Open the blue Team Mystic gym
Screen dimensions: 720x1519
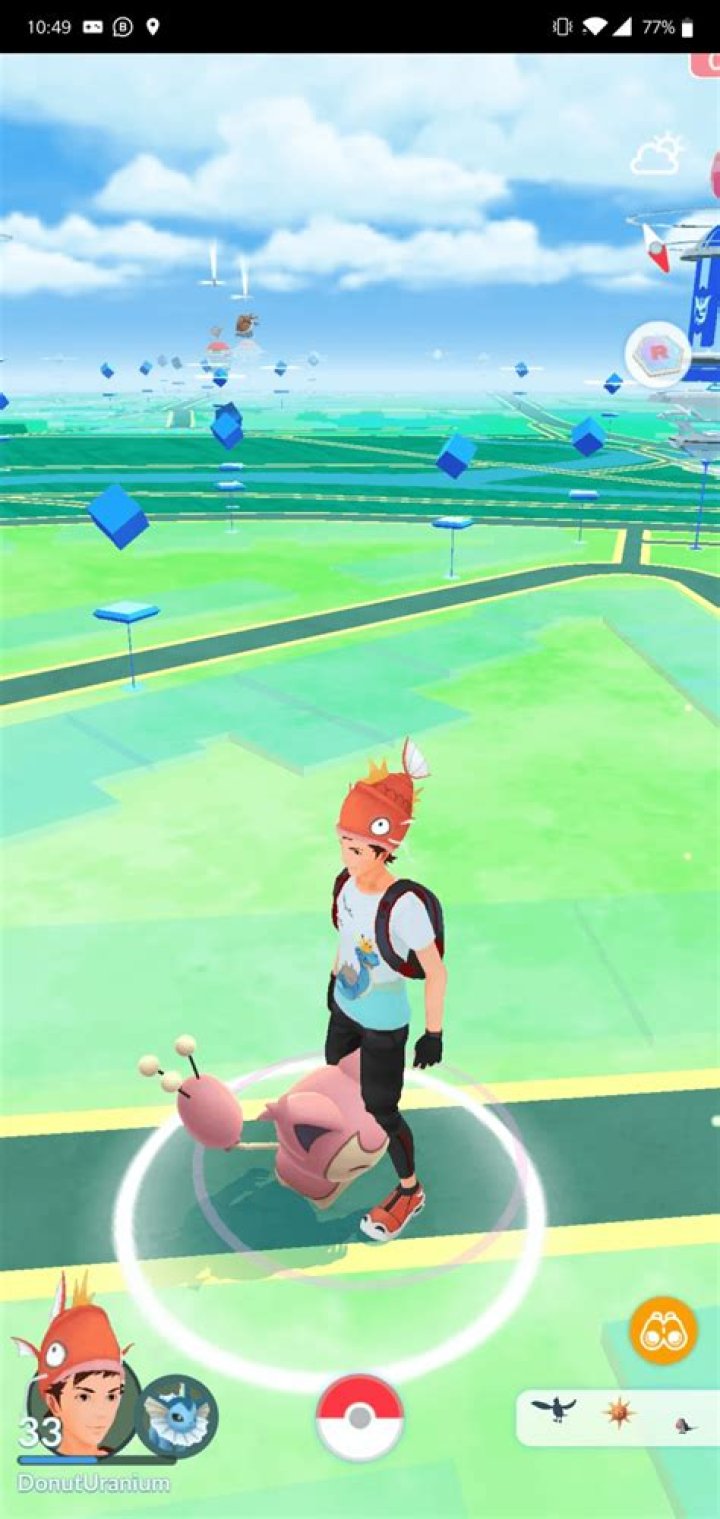tap(702, 290)
